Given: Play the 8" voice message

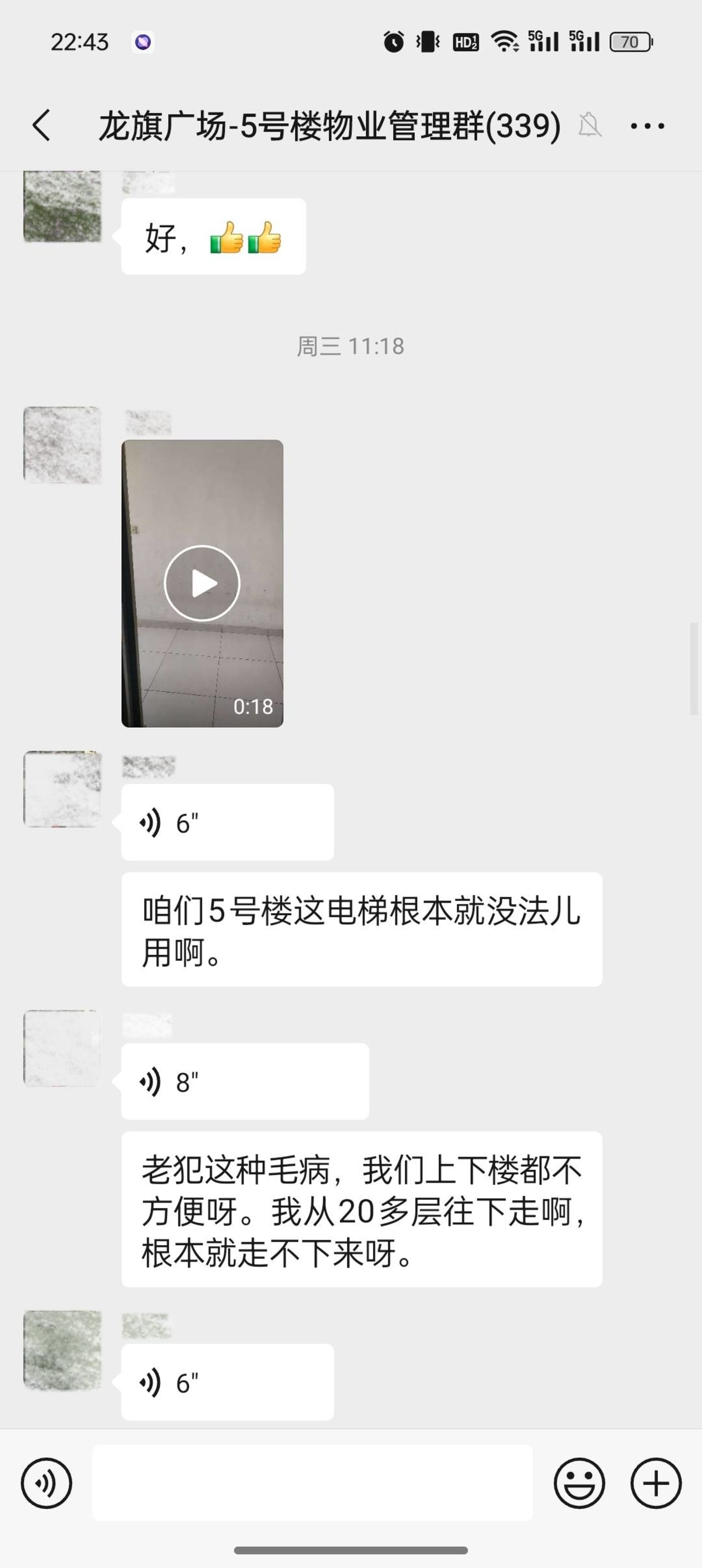Looking at the screenshot, I should coord(245,1081).
